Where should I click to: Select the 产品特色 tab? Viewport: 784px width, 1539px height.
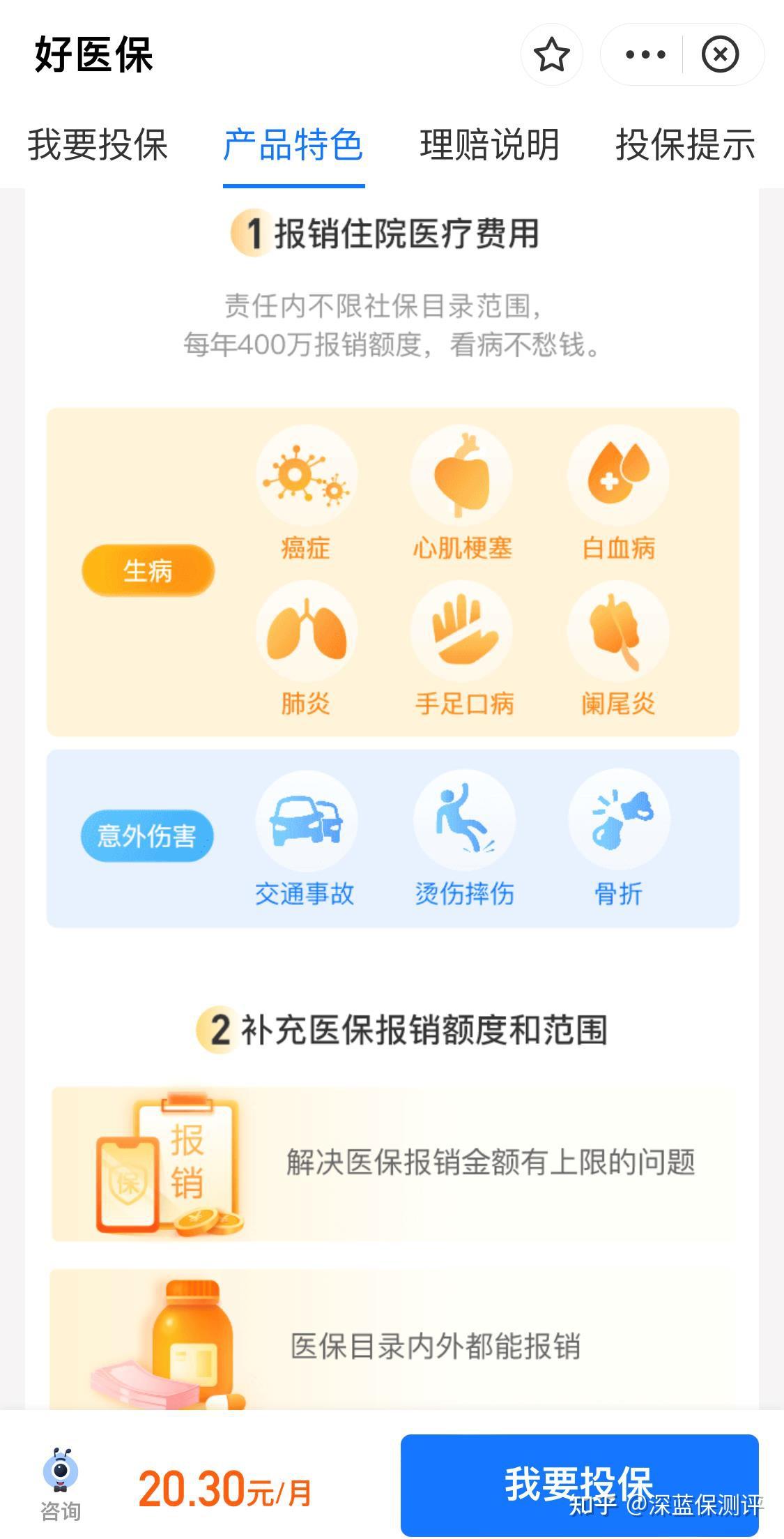[x=293, y=145]
